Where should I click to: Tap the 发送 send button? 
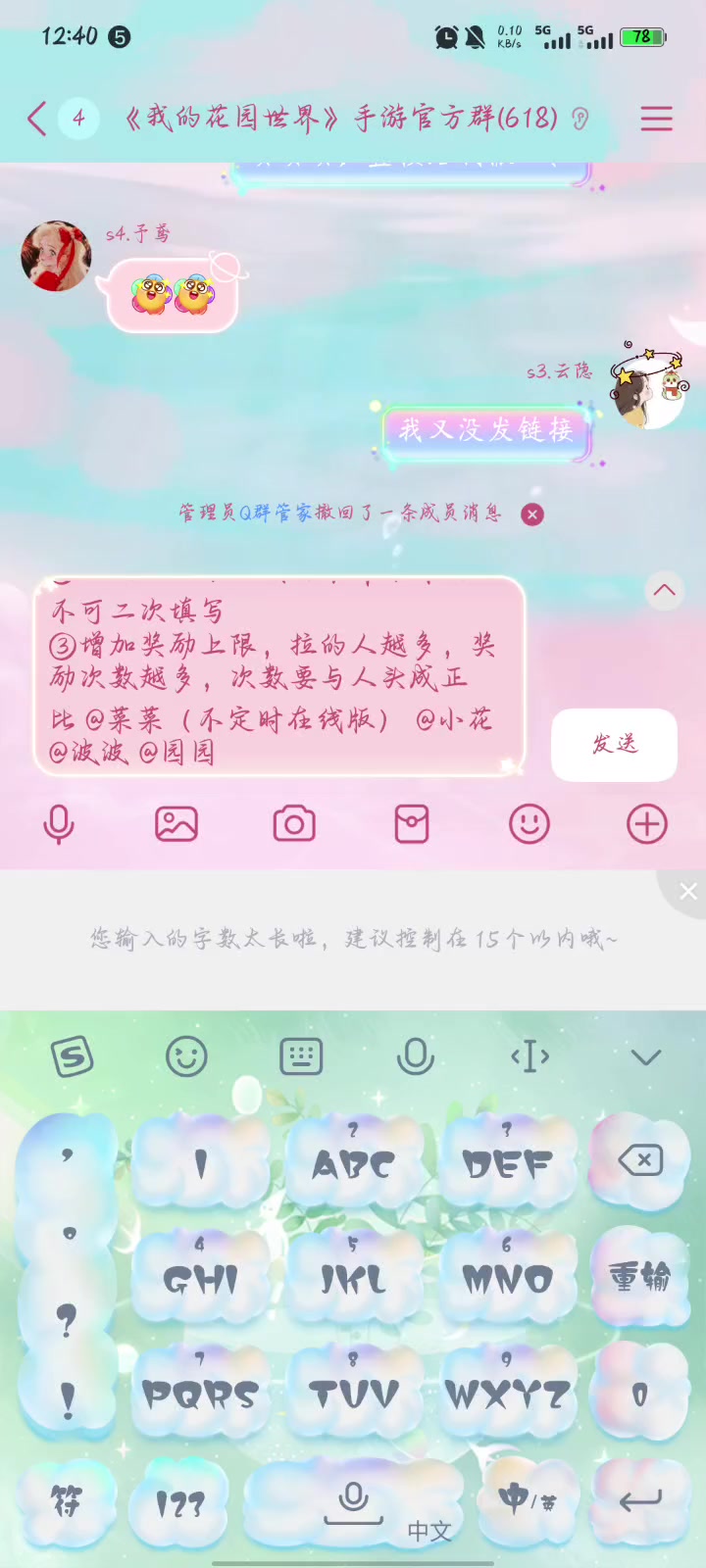pyautogui.click(x=615, y=744)
